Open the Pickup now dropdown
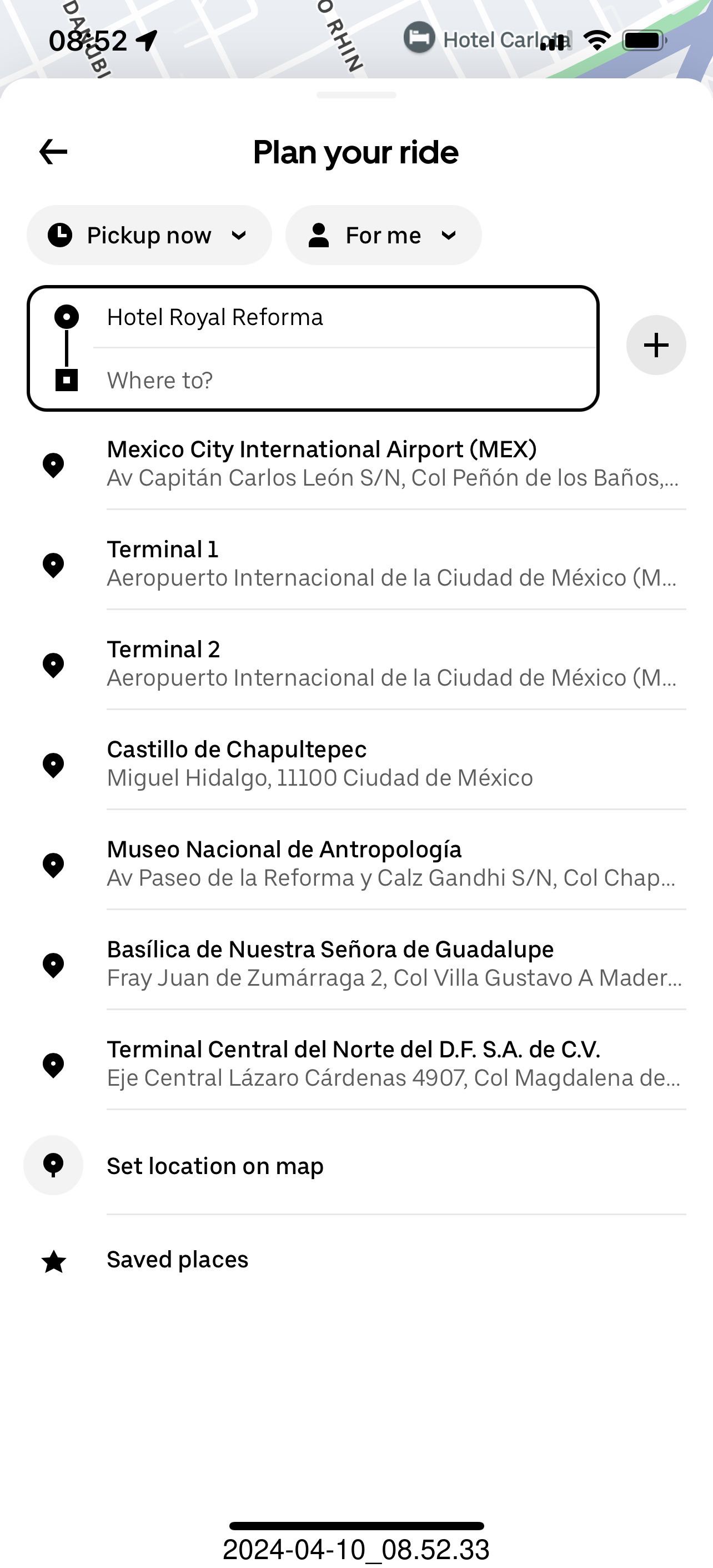Viewport: 713px width, 1568px height. pyautogui.click(x=149, y=235)
